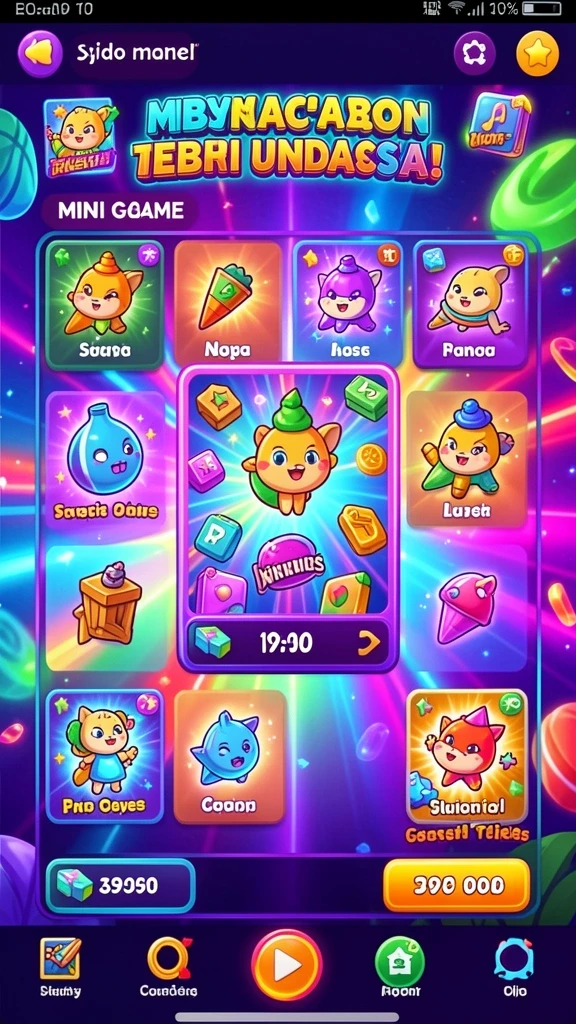Tap the yellow back arrow button

click(39, 54)
